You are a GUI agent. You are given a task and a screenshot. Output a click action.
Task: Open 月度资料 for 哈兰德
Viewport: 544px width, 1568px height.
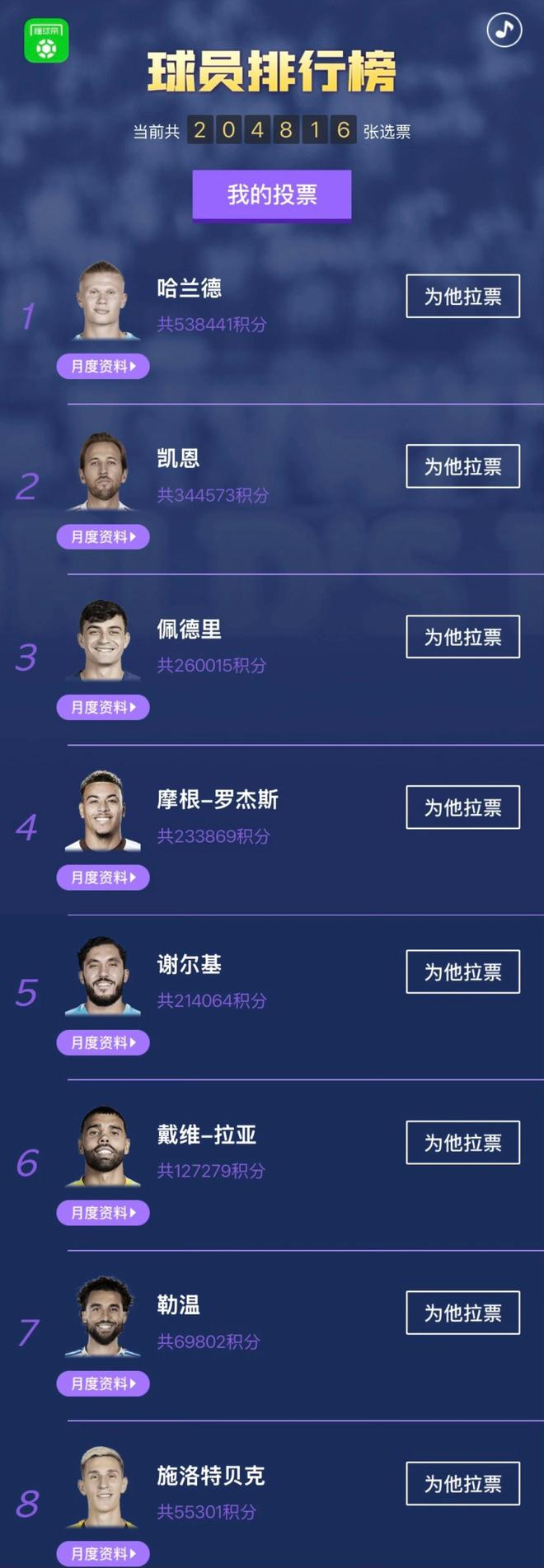(x=103, y=366)
